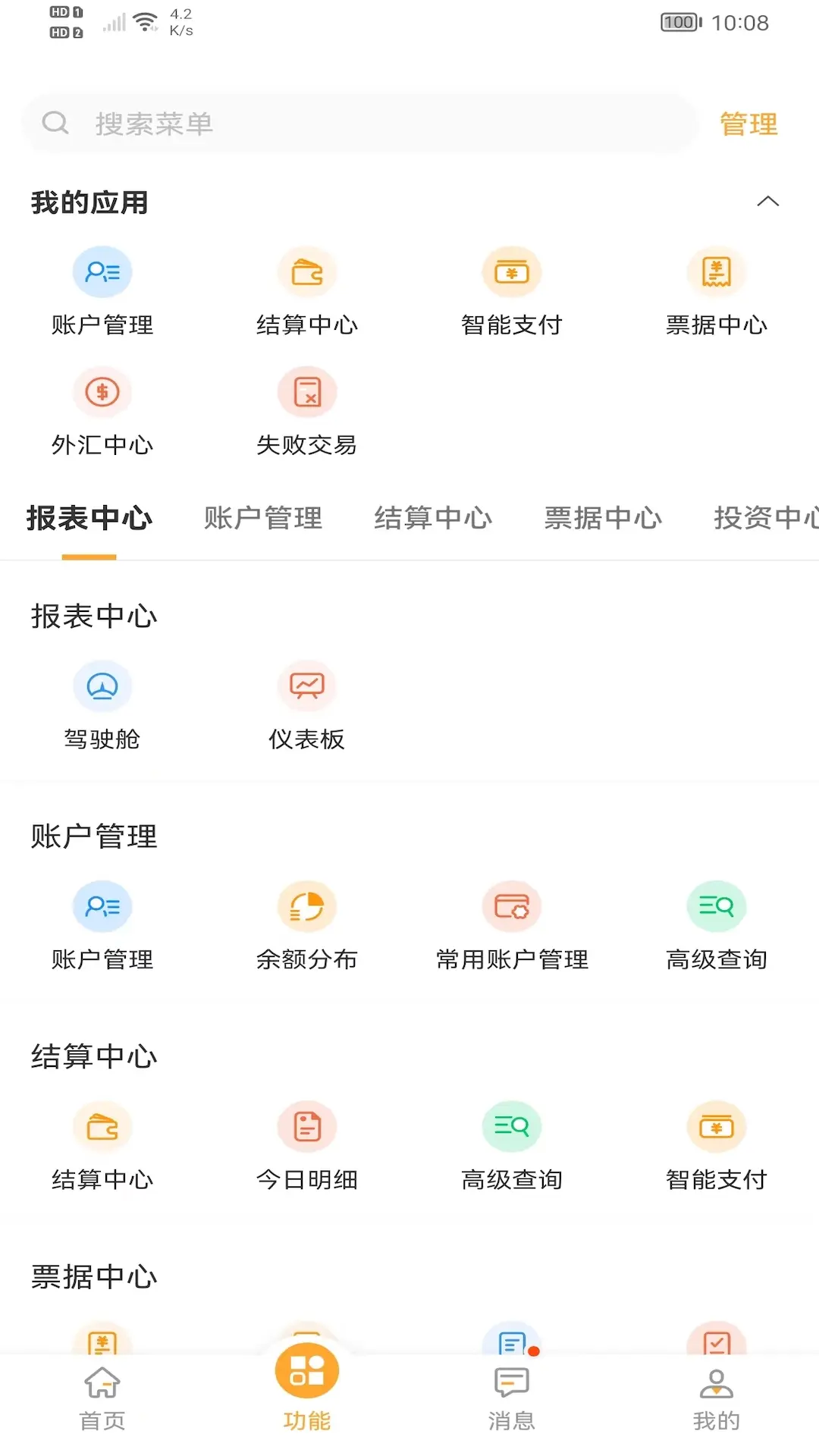Launch the 驾驶舱 dashboard icon

click(x=102, y=686)
